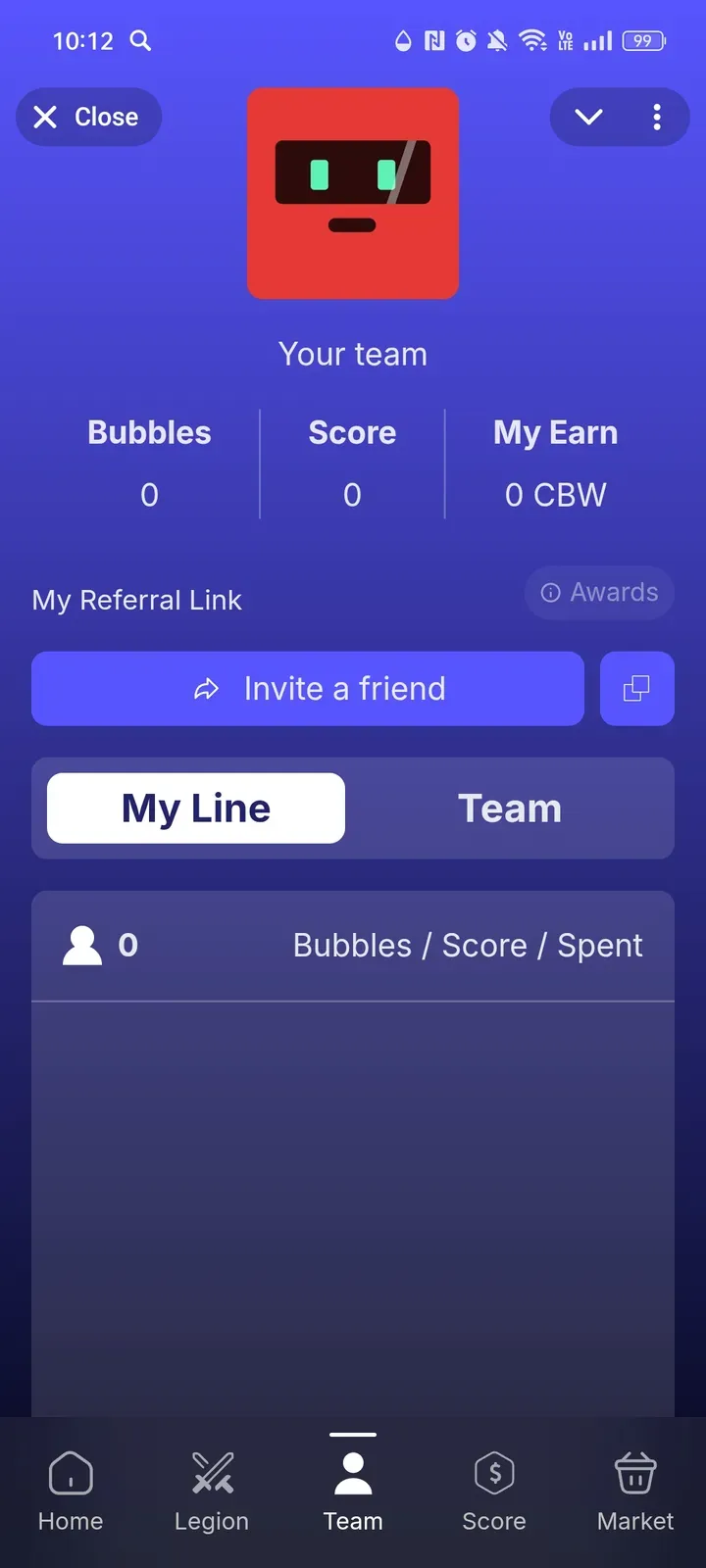Image resolution: width=706 pixels, height=1568 pixels.
Task: Tap Invite a friend
Action: pyautogui.click(x=308, y=689)
